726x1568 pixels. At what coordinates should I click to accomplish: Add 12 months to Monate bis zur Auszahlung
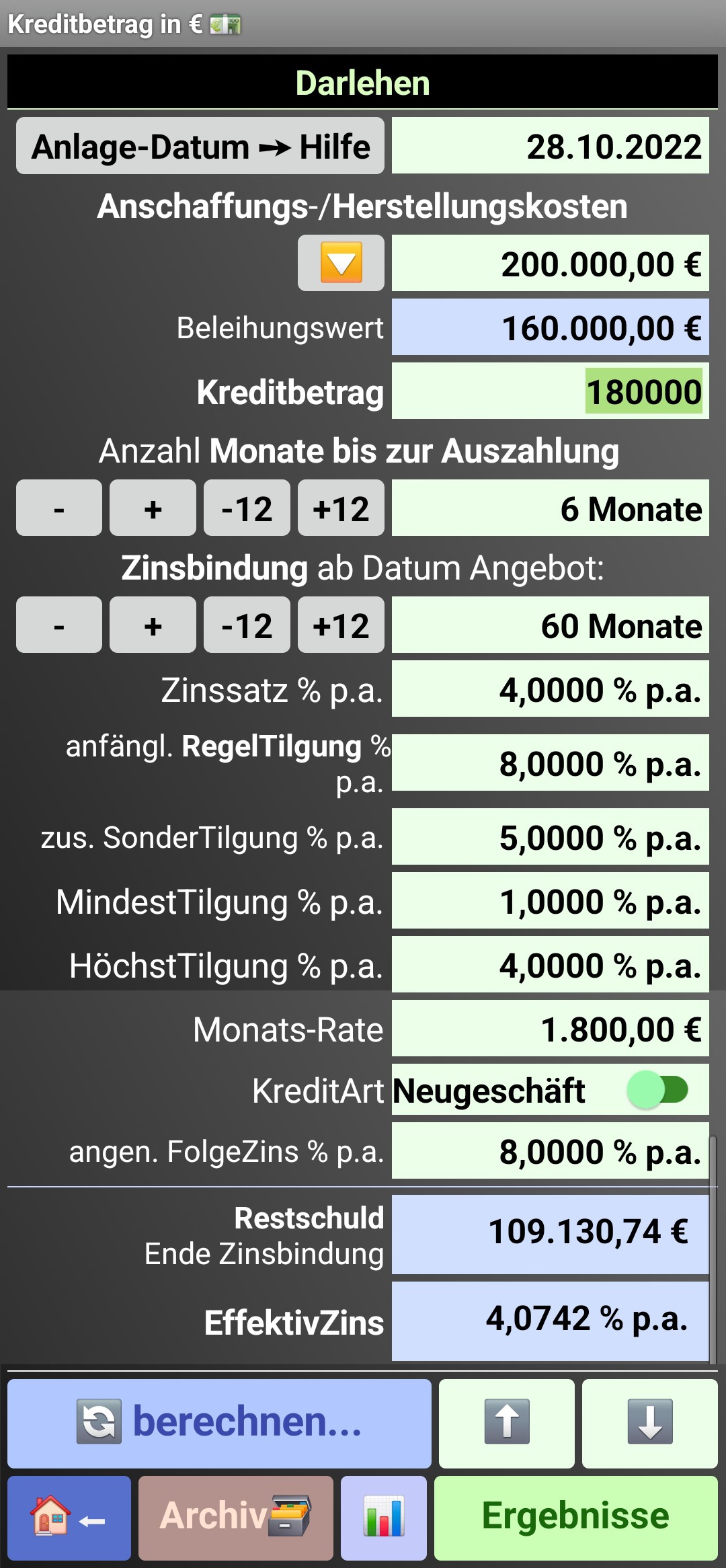pyautogui.click(x=341, y=508)
